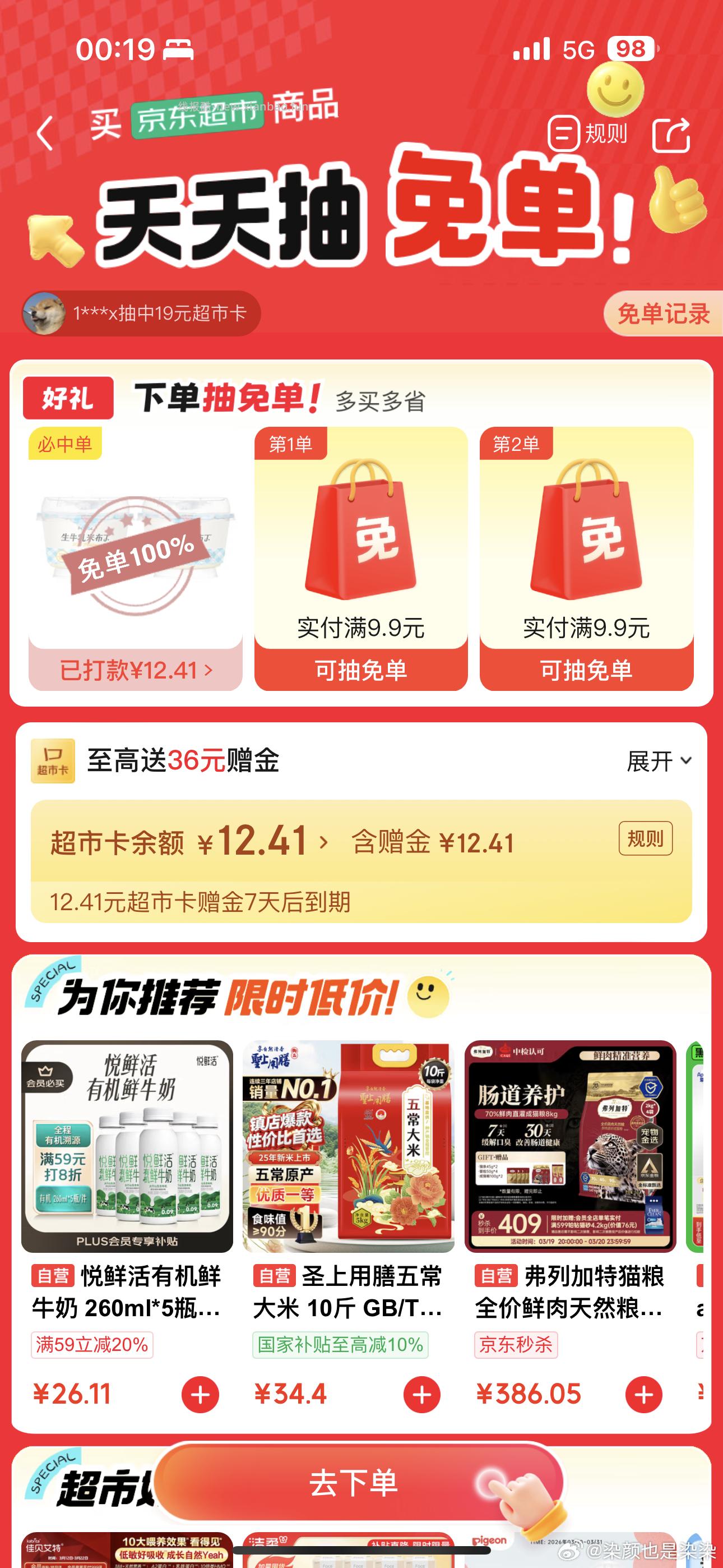Click the yellow smiley face icon near battery
723x1568 pixels.
[616, 89]
